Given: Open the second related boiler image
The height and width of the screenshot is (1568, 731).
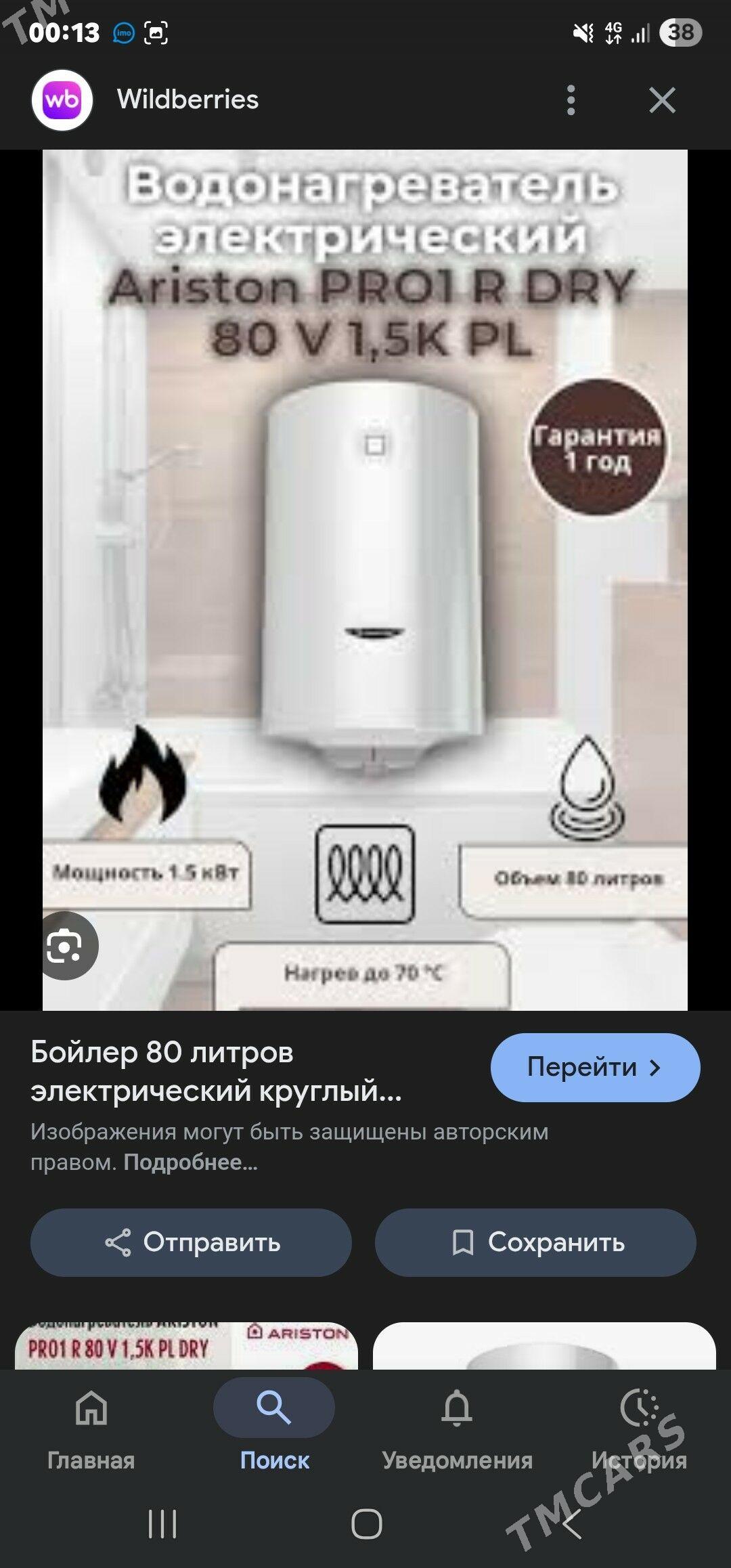Looking at the screenshot, I should coord(544,1346).
